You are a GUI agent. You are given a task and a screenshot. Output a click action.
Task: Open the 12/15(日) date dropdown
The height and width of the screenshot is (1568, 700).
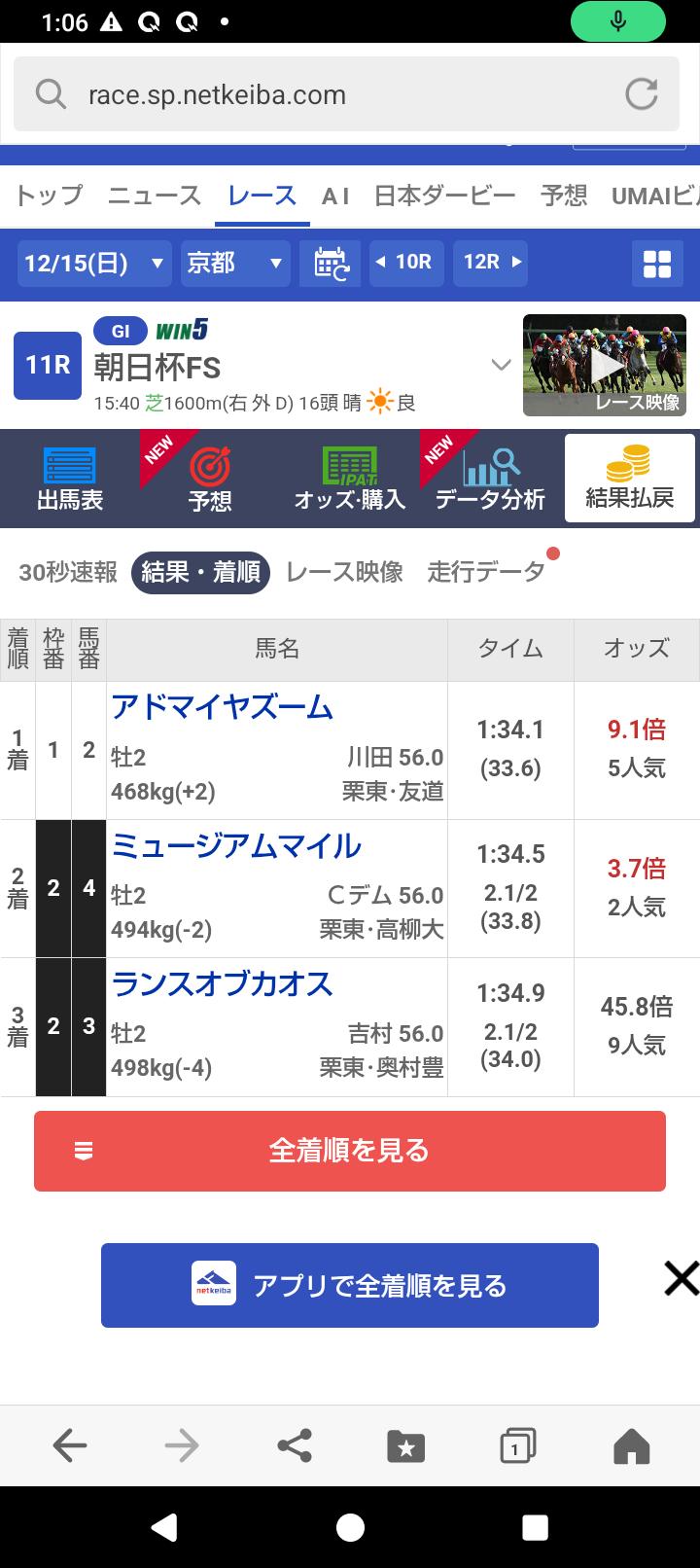tap(93, 263)
